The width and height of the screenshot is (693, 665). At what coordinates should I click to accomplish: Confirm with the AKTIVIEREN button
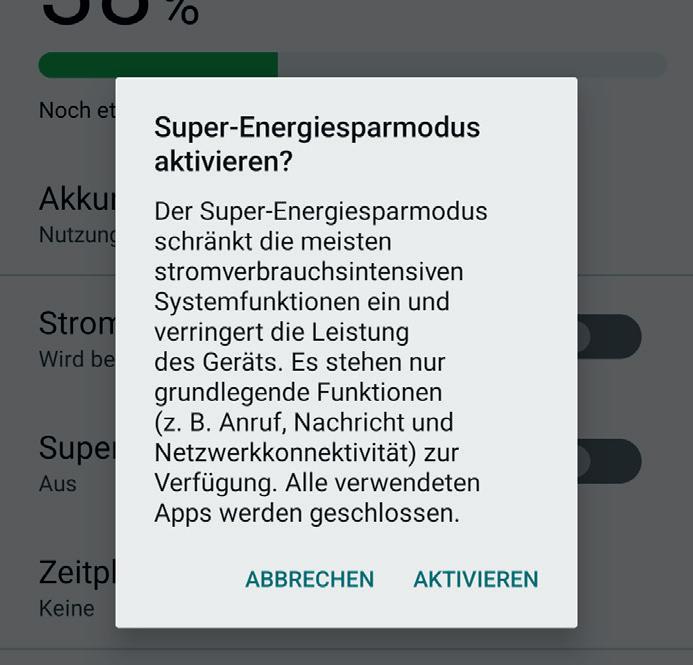[476, 579]
